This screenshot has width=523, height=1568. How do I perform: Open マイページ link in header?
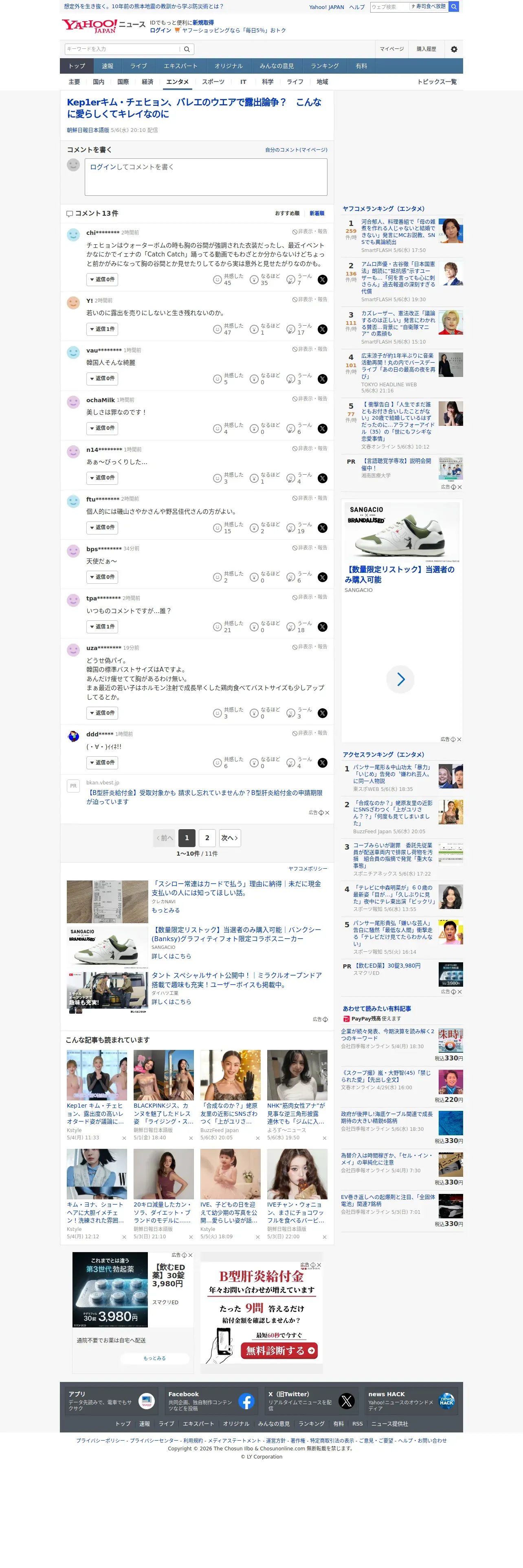(x=391, y=49)
